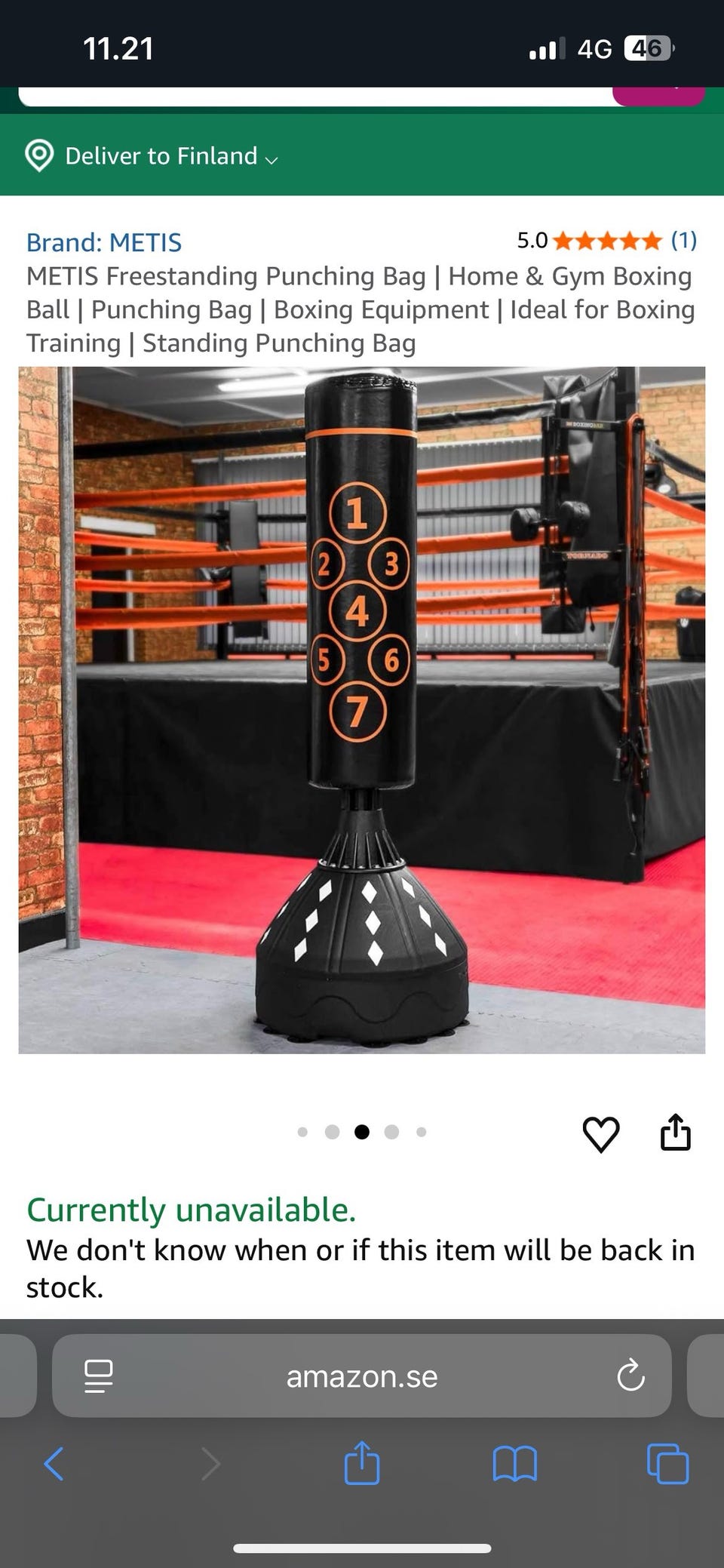Viewport: 724px width, 1568px height.
Task: Add item to wish list heart
Action: tap(601, 1133)
